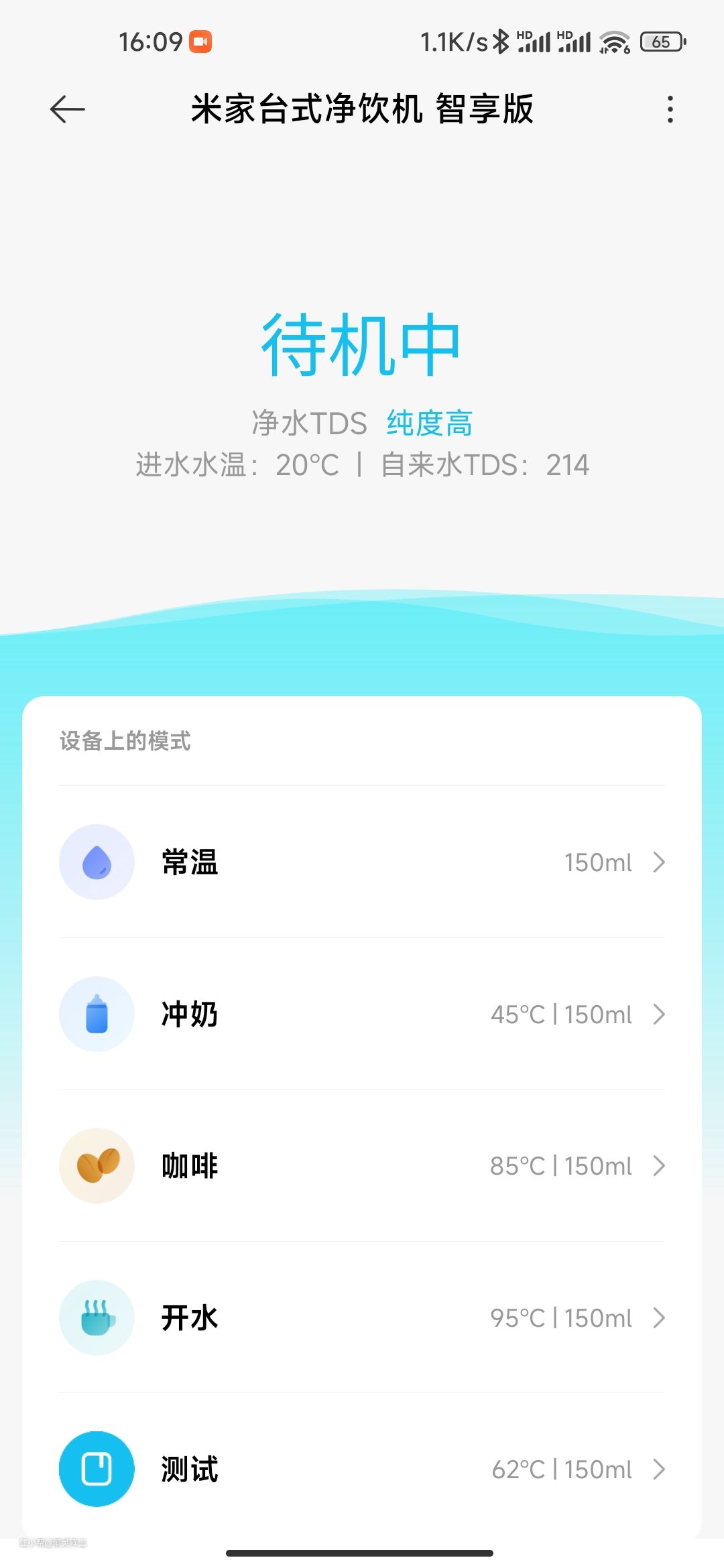Select the 冲奶 45°C mode
Image resolution: width=724 pixels, height=1568 pixels.
(362, 1015)
